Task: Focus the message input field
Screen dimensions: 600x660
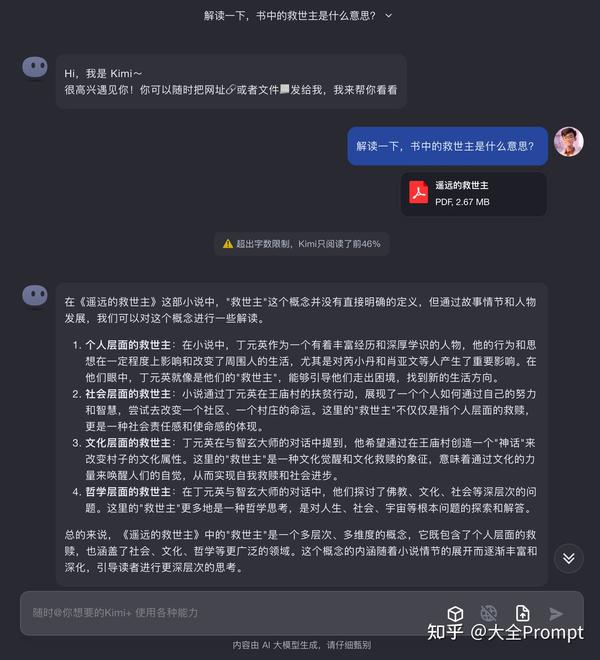Action: 230,612
